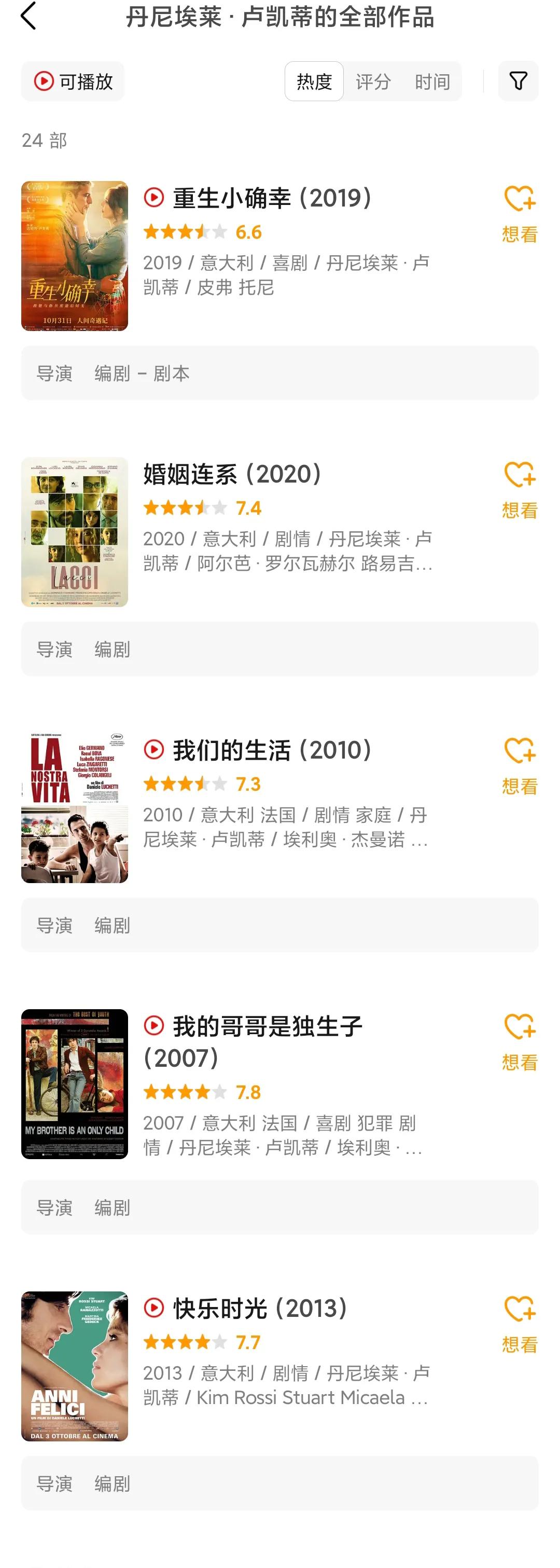The width and height of the screenshot is (560, 1568).
Task: Tap the 编剧 – 剧本 tag under 重生小确幸
Action: (142, 374)
